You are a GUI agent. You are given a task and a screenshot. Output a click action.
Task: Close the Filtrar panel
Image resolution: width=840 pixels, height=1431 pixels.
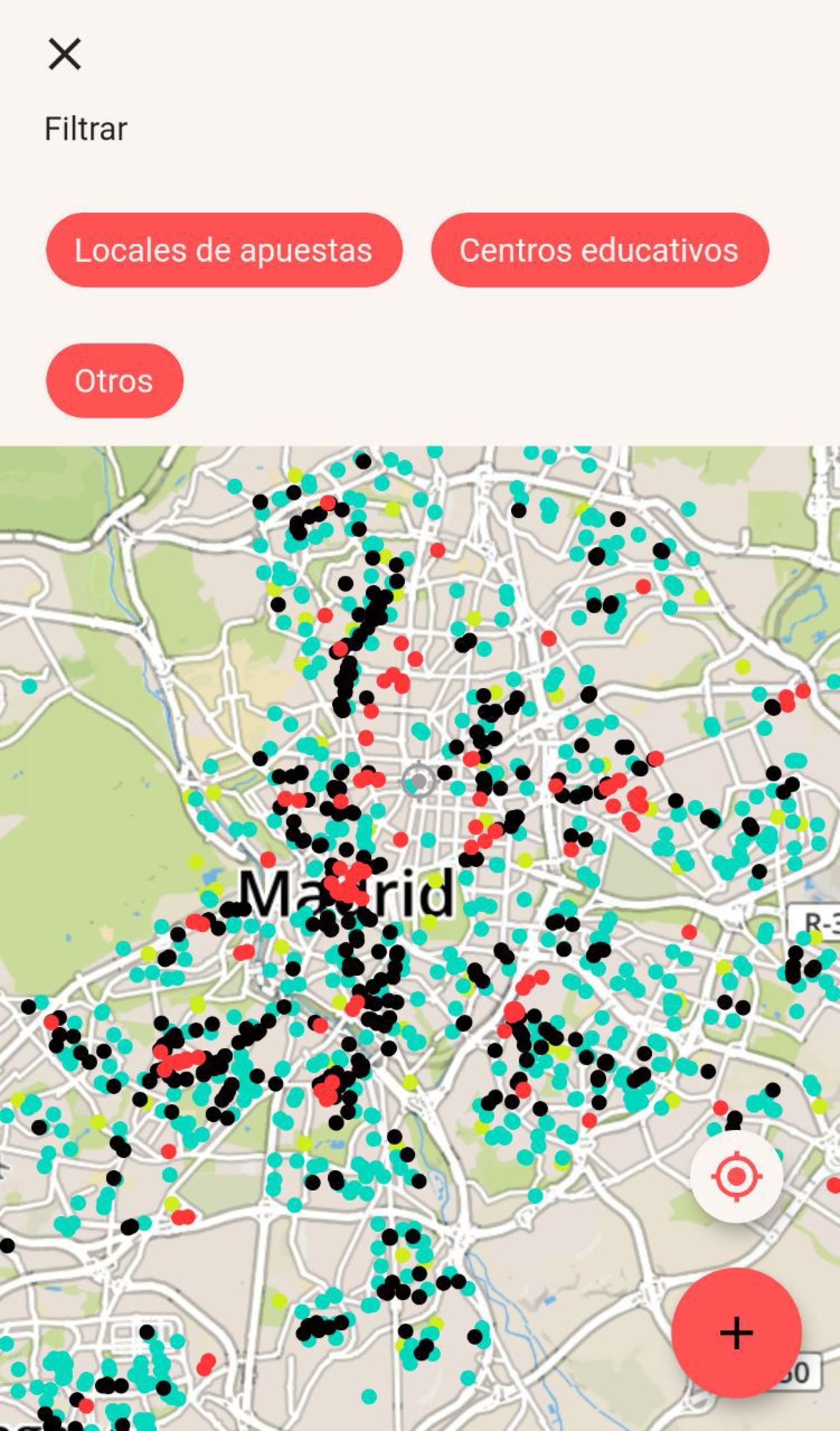pos(65,55)
